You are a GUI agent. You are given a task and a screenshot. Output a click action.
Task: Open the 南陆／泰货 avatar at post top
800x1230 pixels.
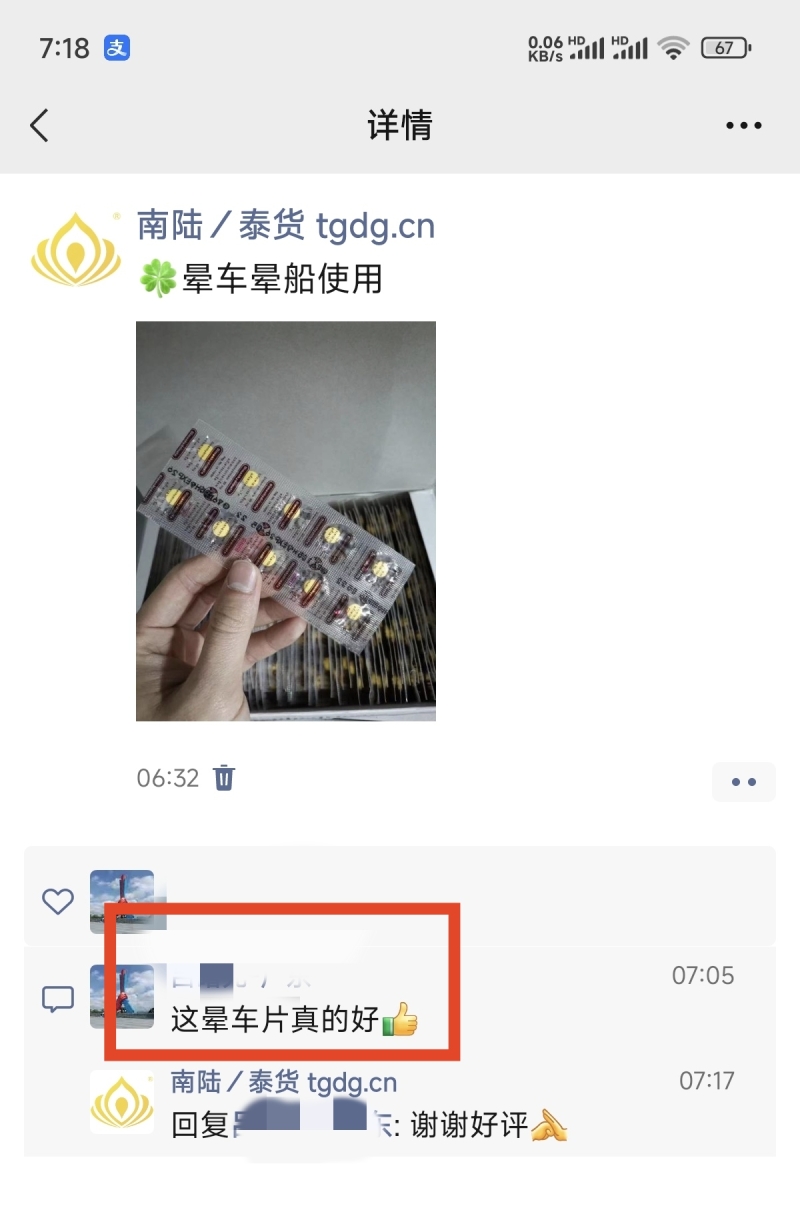(x=76, y=248)
